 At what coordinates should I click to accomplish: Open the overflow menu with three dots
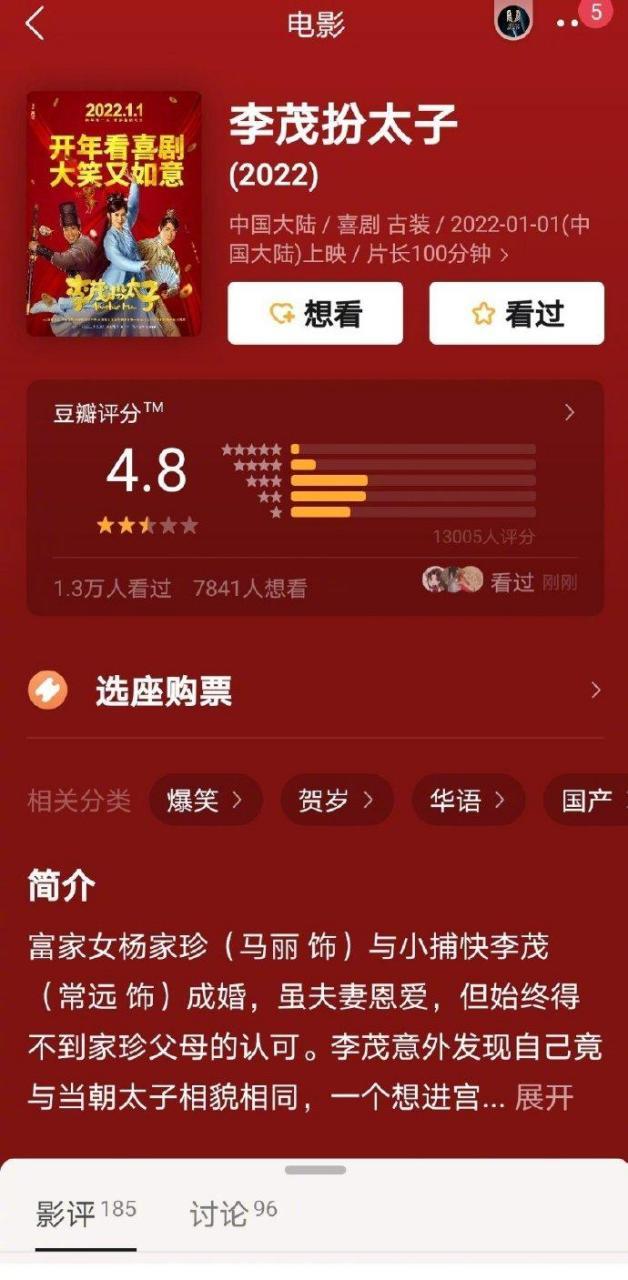569,23
